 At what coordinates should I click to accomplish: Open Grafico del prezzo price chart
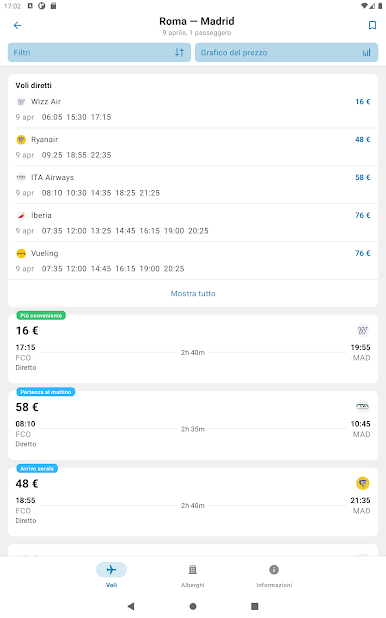(x=286, y=52)
